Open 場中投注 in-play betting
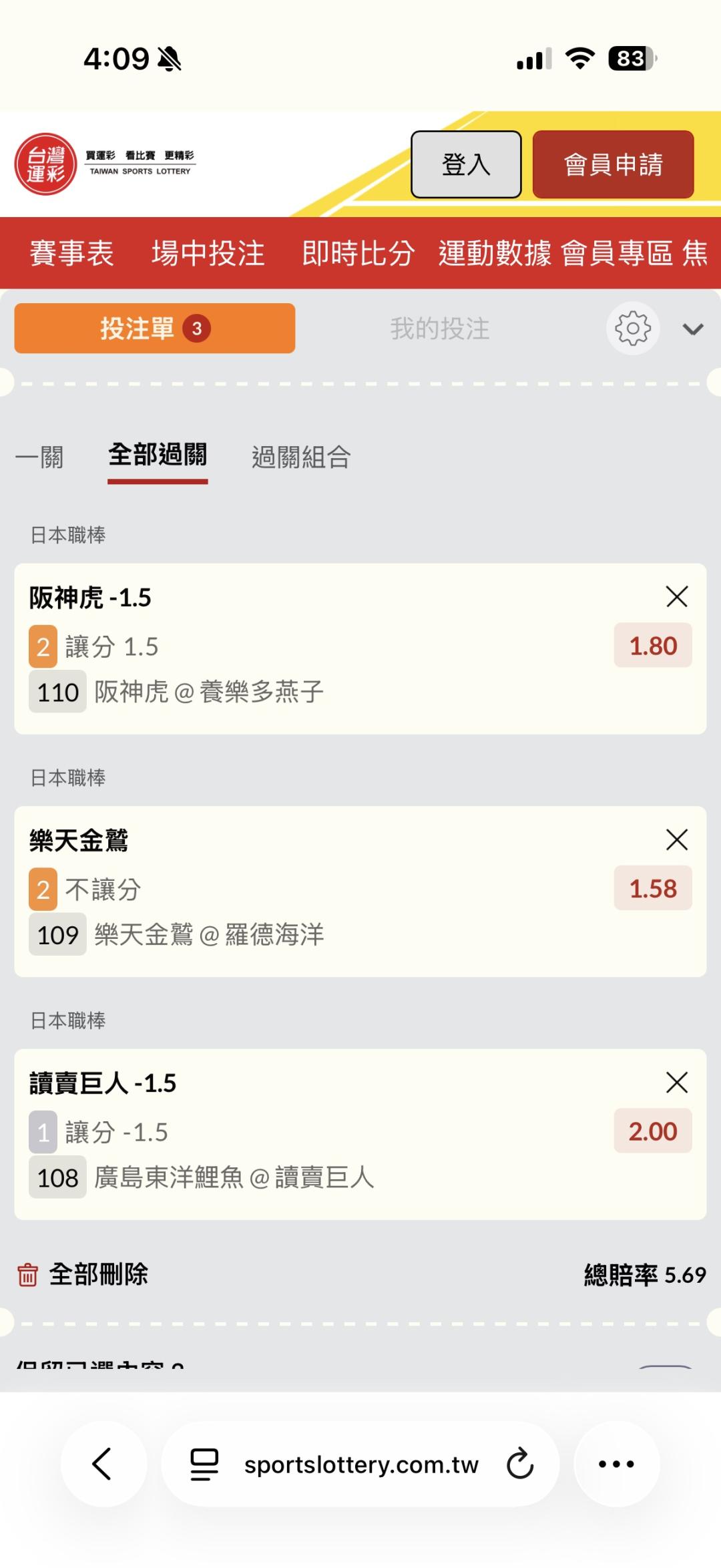 click(x=208, y=253)
